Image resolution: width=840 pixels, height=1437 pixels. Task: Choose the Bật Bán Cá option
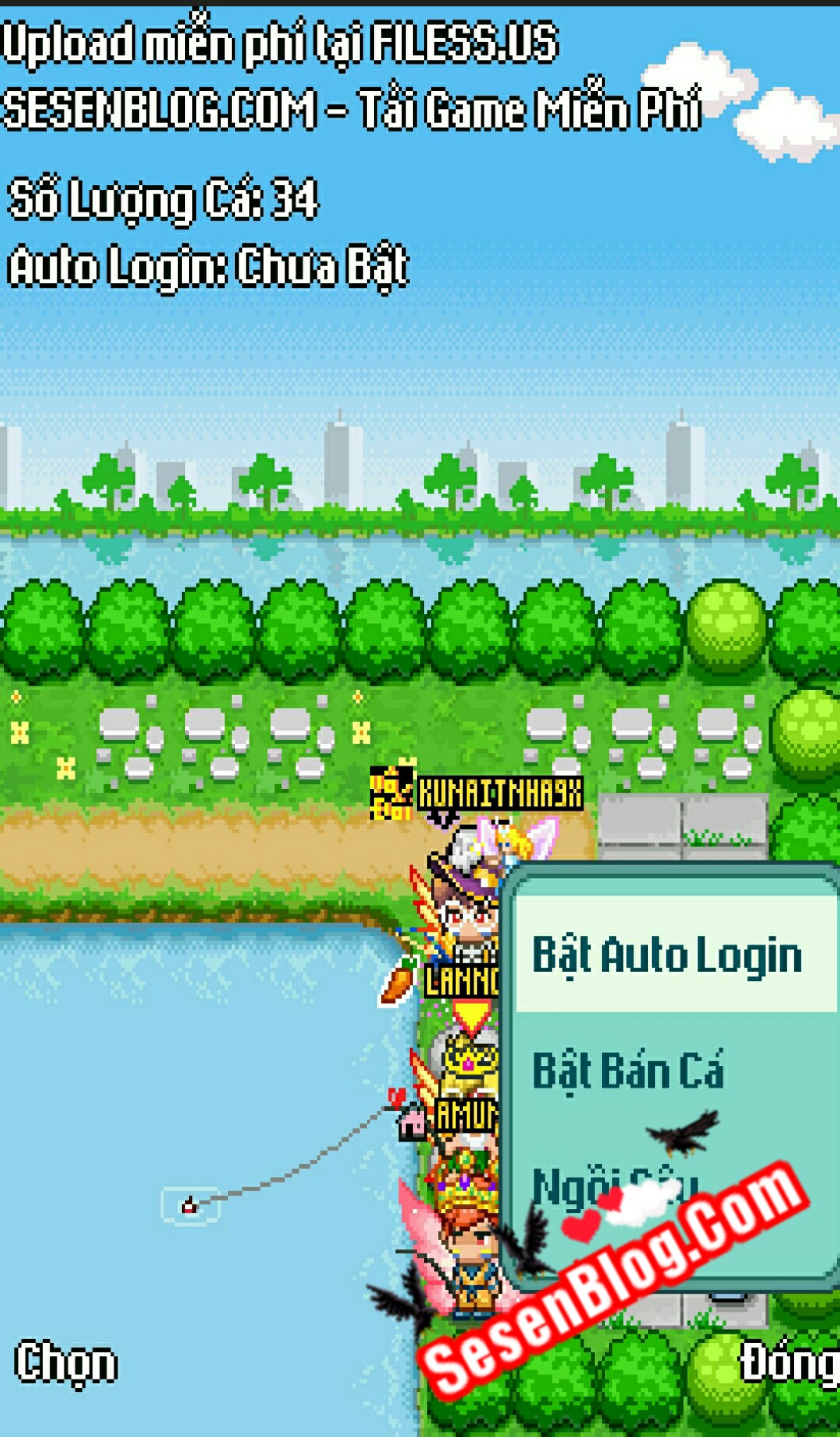pyautogui.click(x=628, y=1071)
